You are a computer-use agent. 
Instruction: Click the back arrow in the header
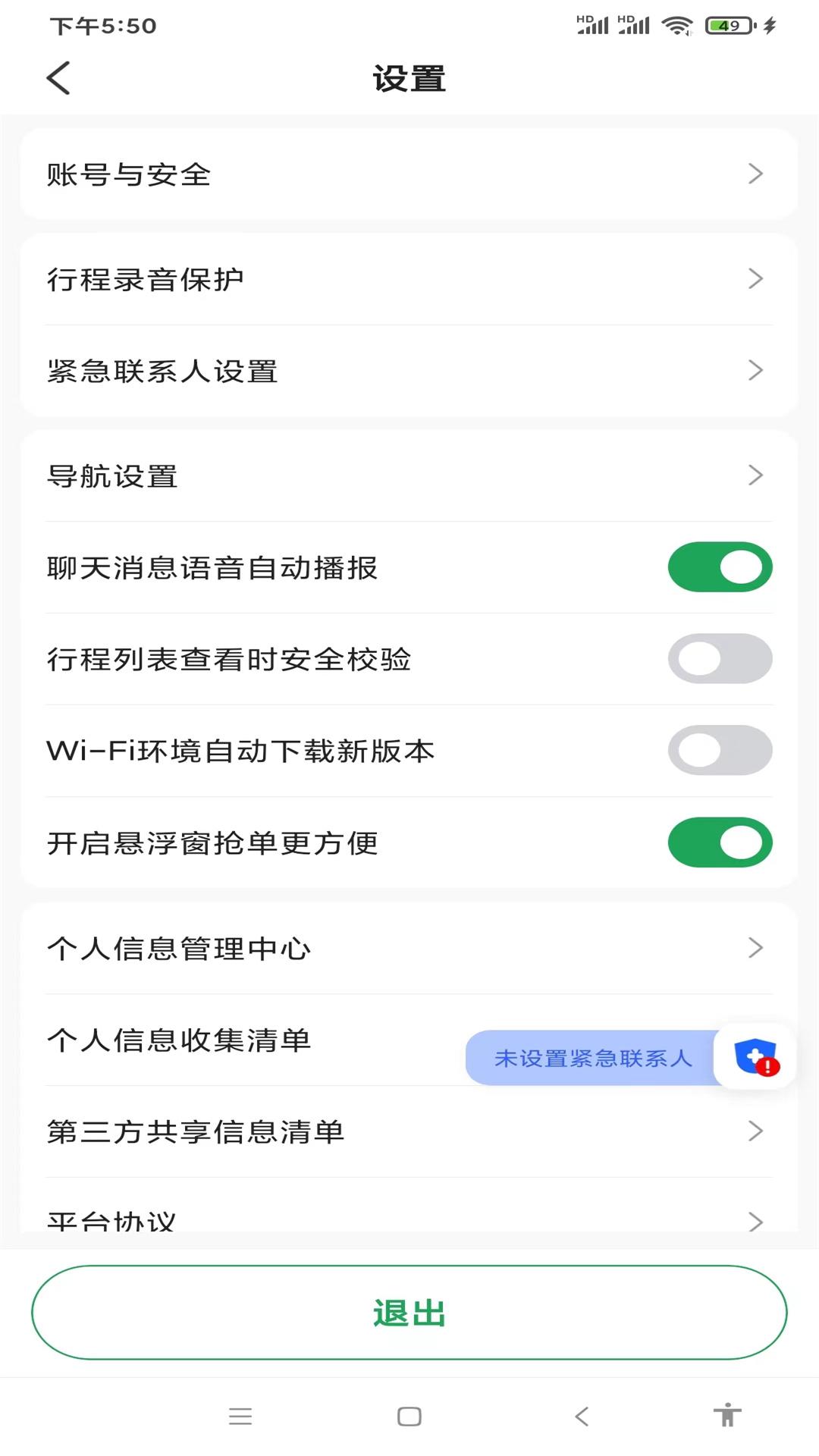[57, 77]
